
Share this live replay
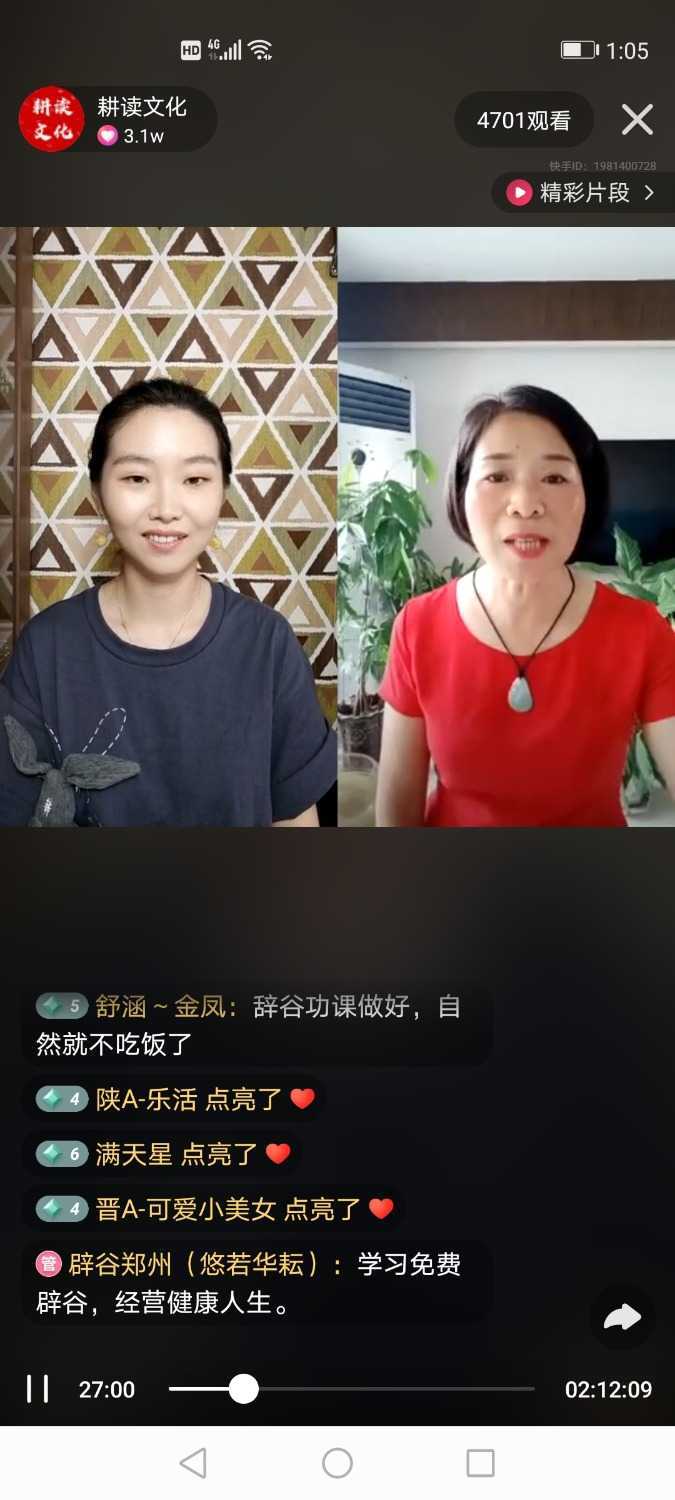click(x=622, y=1318)
